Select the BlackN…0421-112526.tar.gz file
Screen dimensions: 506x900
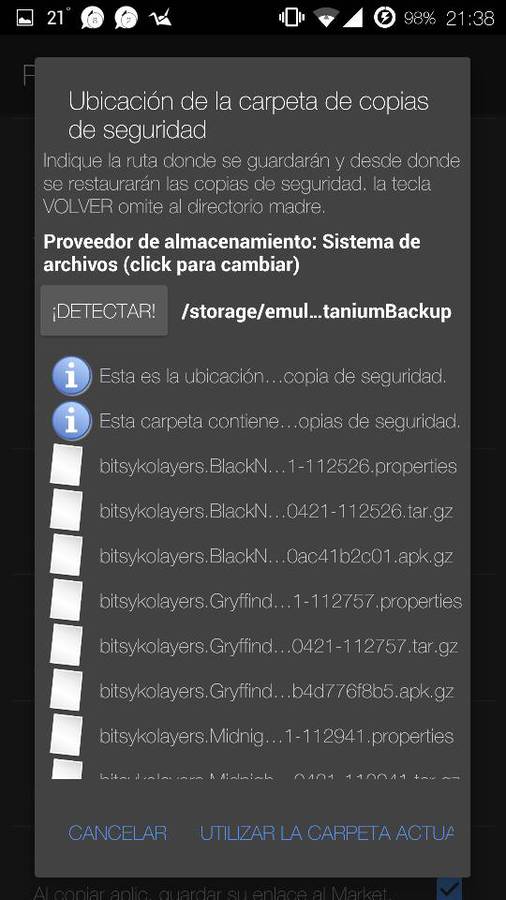click(256, 511)
